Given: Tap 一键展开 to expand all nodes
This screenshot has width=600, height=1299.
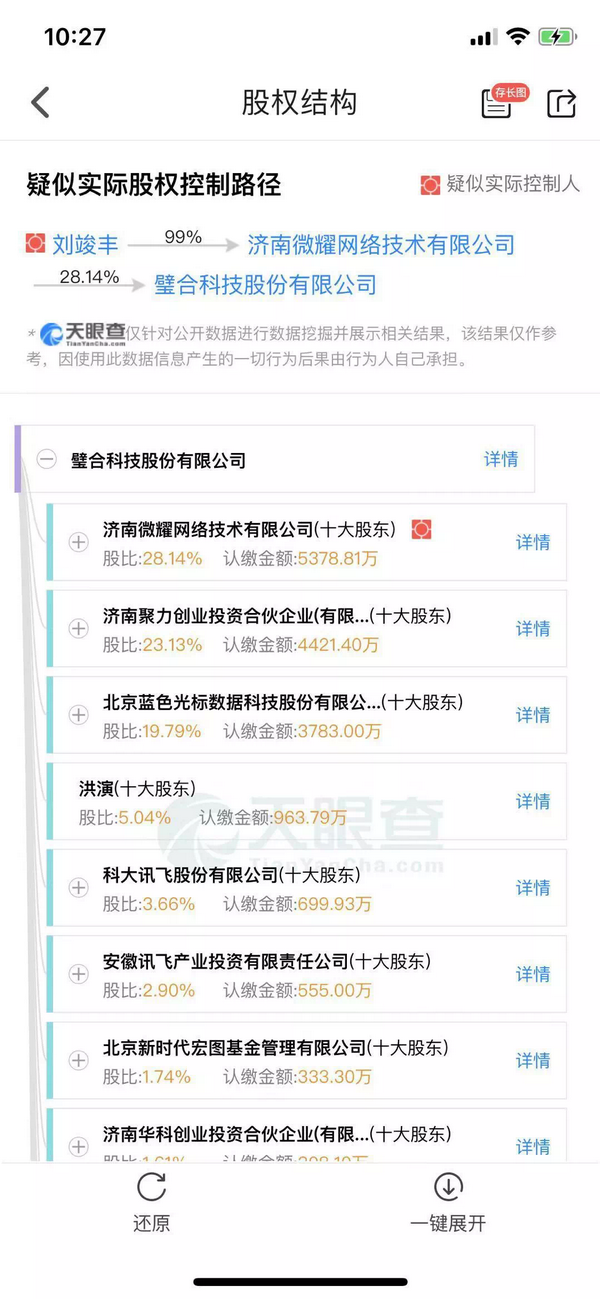Looking at the screenshot, I should (x=447, y=1202).
